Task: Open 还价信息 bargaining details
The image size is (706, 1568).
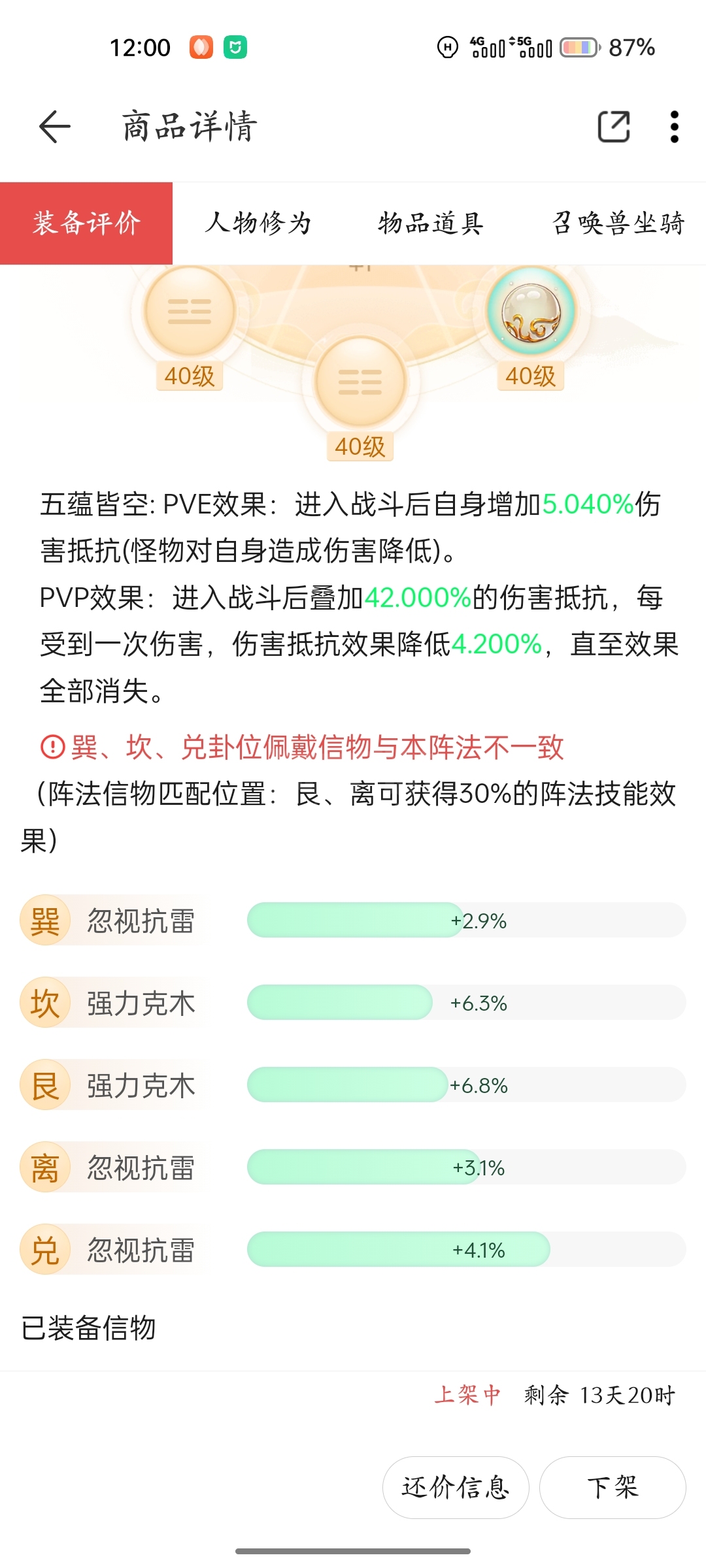Action: pos(456,1488)
